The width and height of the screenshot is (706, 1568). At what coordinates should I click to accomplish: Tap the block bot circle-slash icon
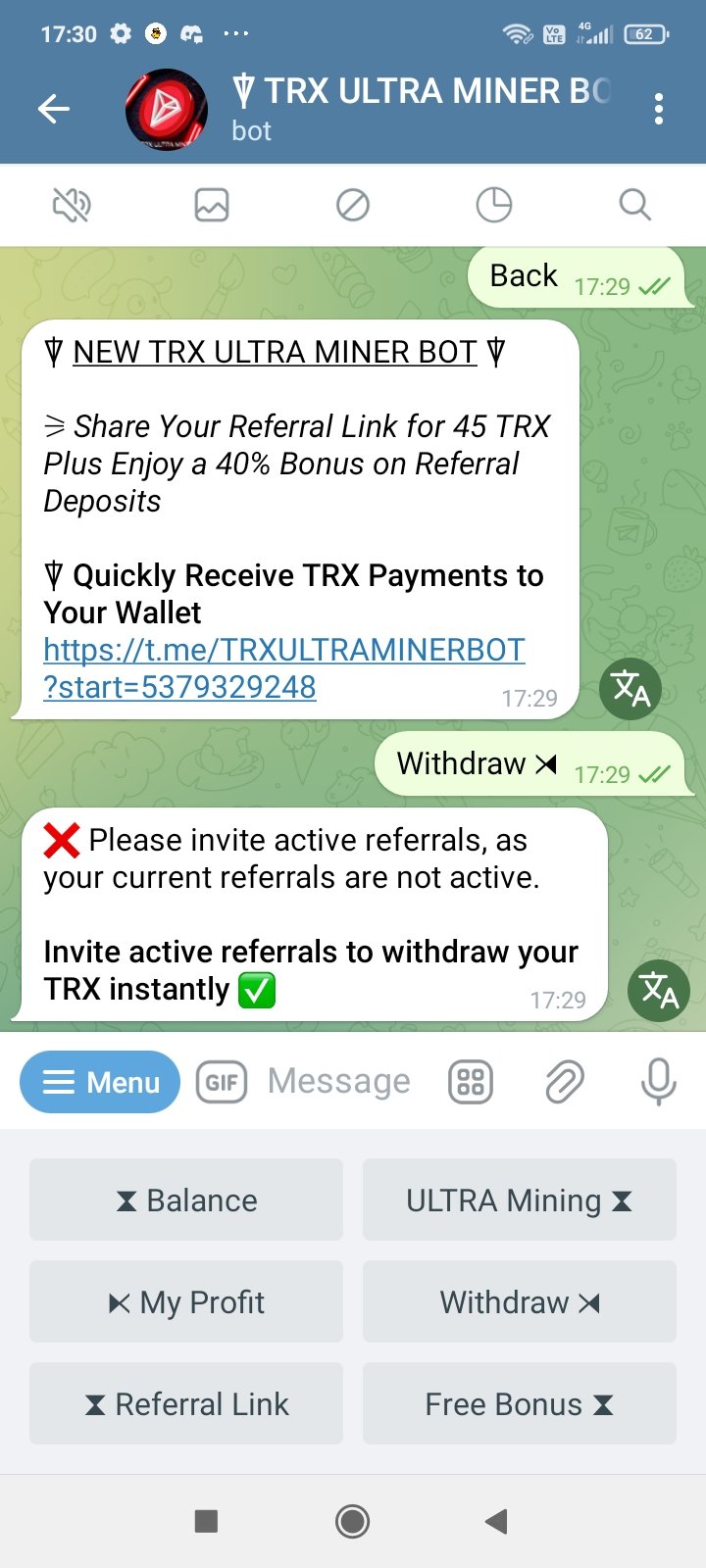(353, 205)
